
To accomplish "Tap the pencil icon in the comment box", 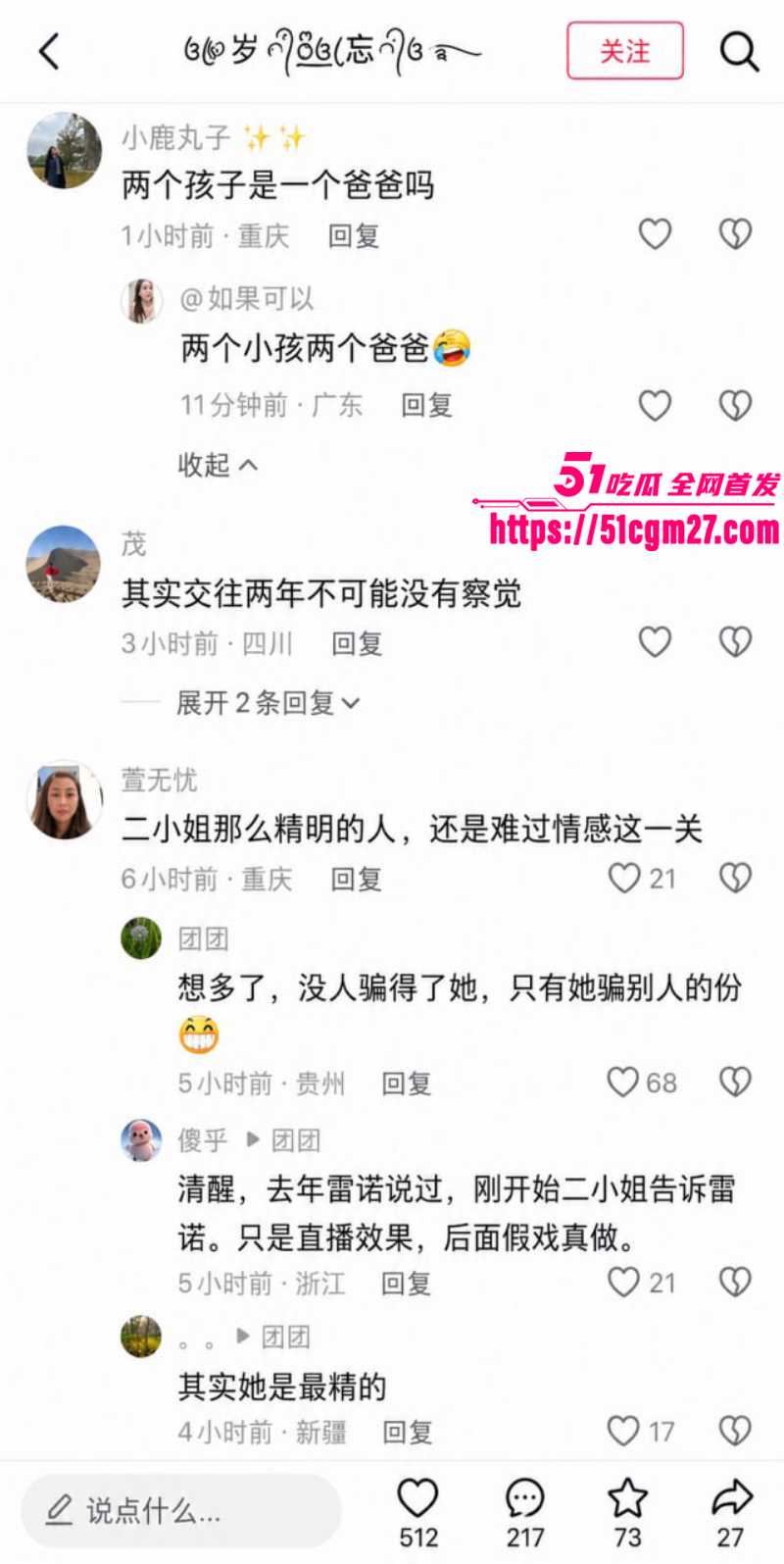I will 61,1511.
